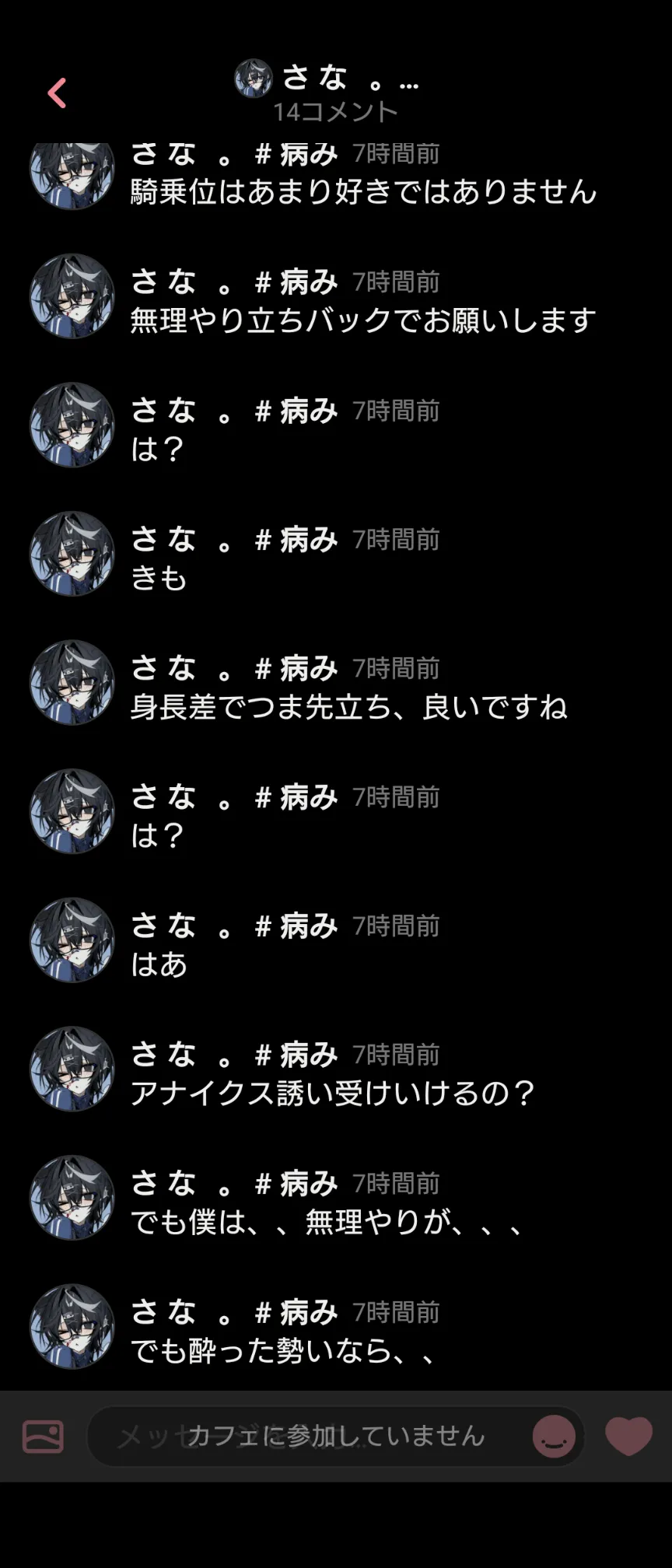Attach a picture with the image icon
The image size is (672, 1568).
click(43, 1437)
